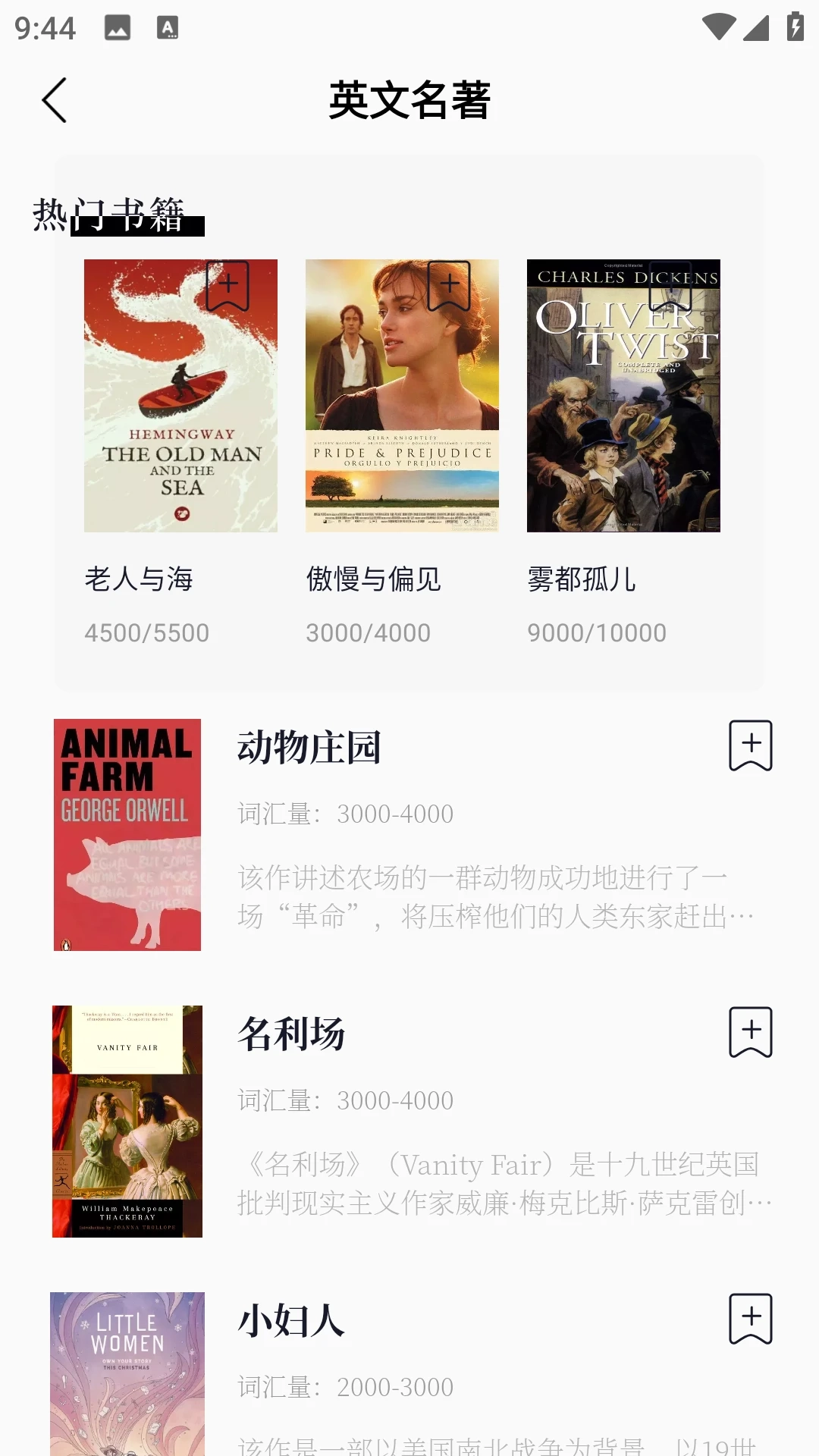Tap the 9000/10000 reading progress of 雾都孤儿

coord(596,632)
